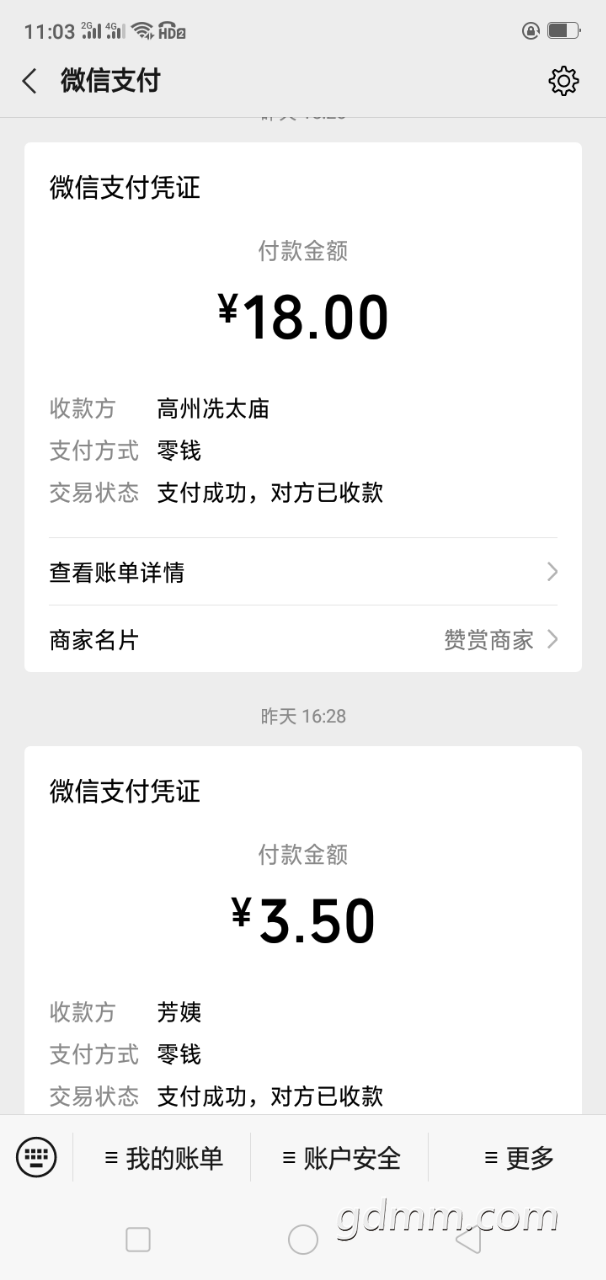Go back from 微信支付
The image size is (606, 1280).
[30, 81]
